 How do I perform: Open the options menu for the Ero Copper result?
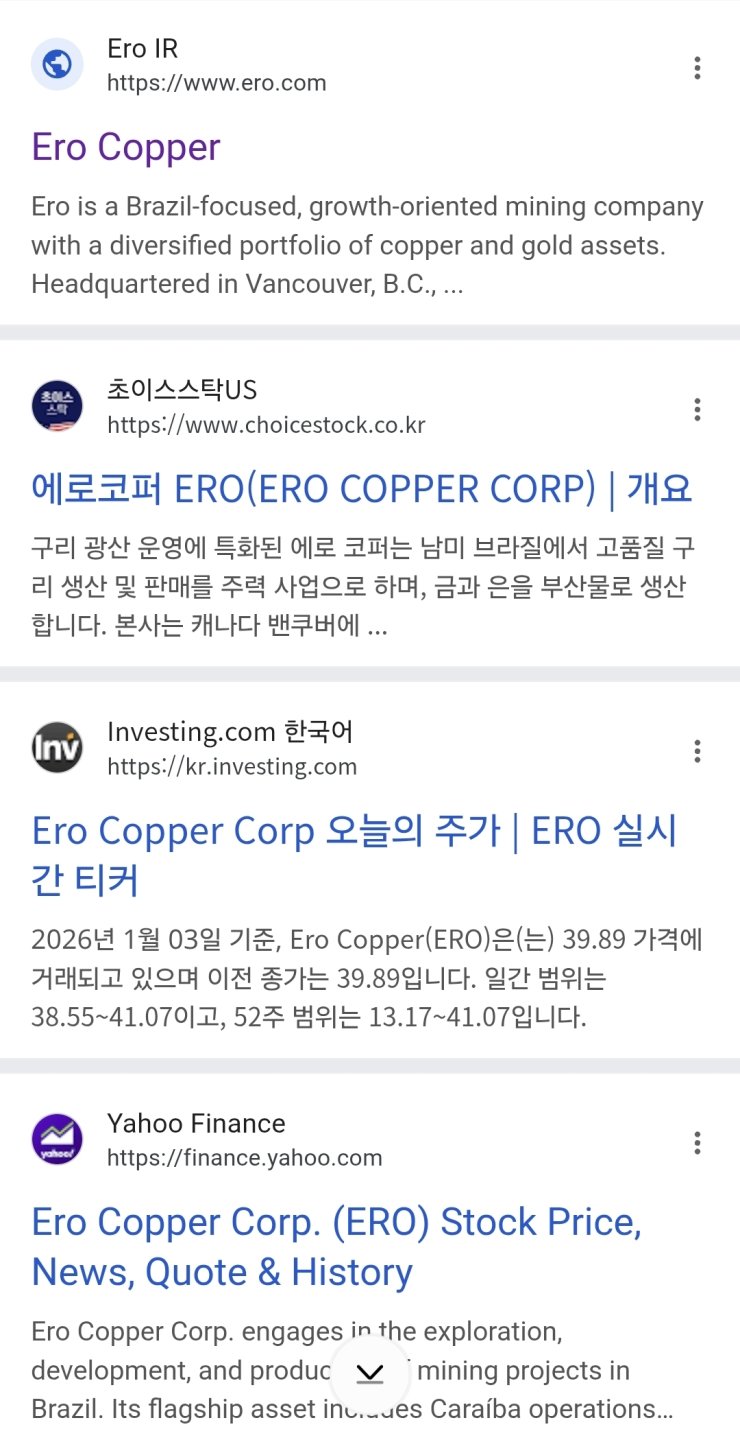click(697, 67)
